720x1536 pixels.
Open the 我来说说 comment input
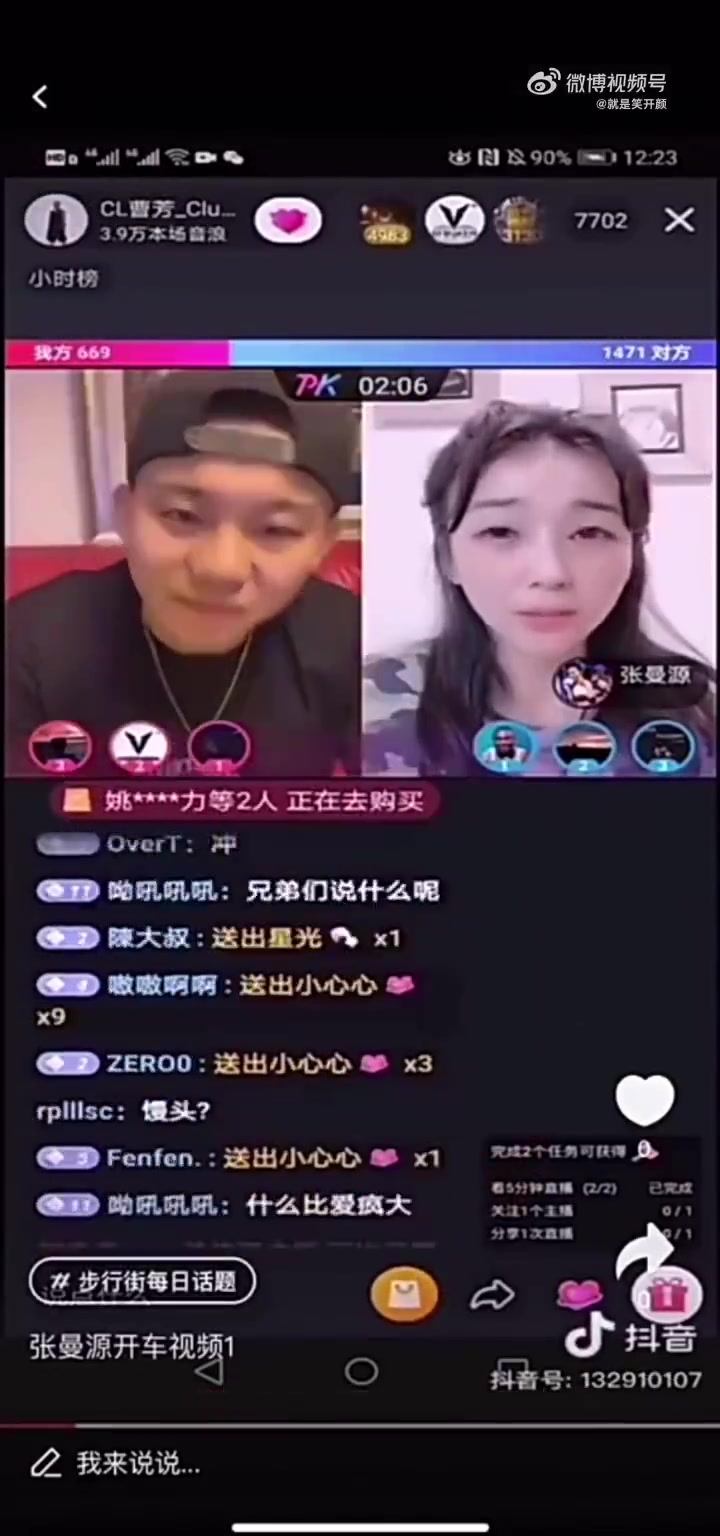click(x=138, y=1464)
